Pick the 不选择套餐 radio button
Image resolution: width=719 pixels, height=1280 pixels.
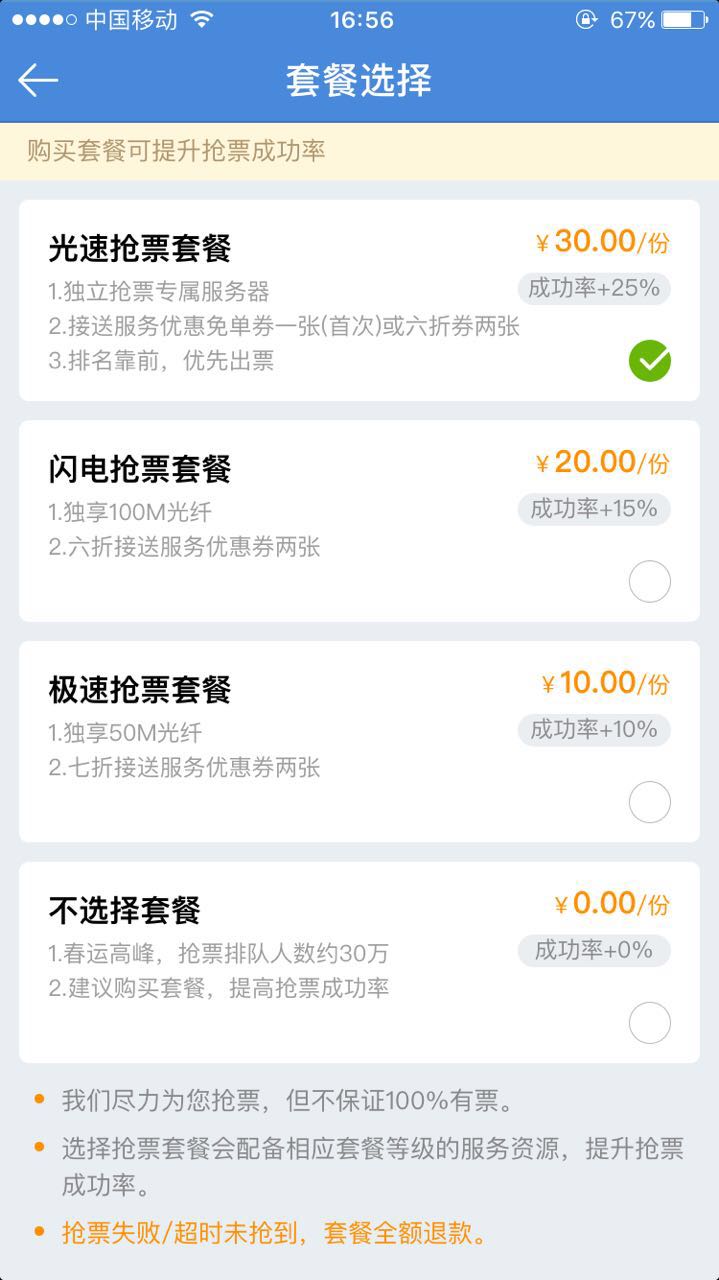649,1023
